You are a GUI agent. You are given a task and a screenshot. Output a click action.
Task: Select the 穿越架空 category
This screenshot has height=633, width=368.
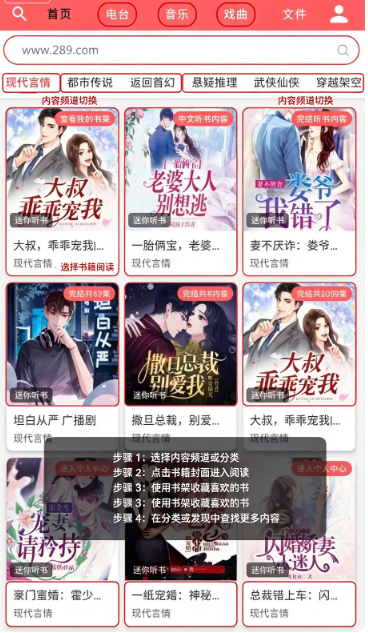coord(339,83)
